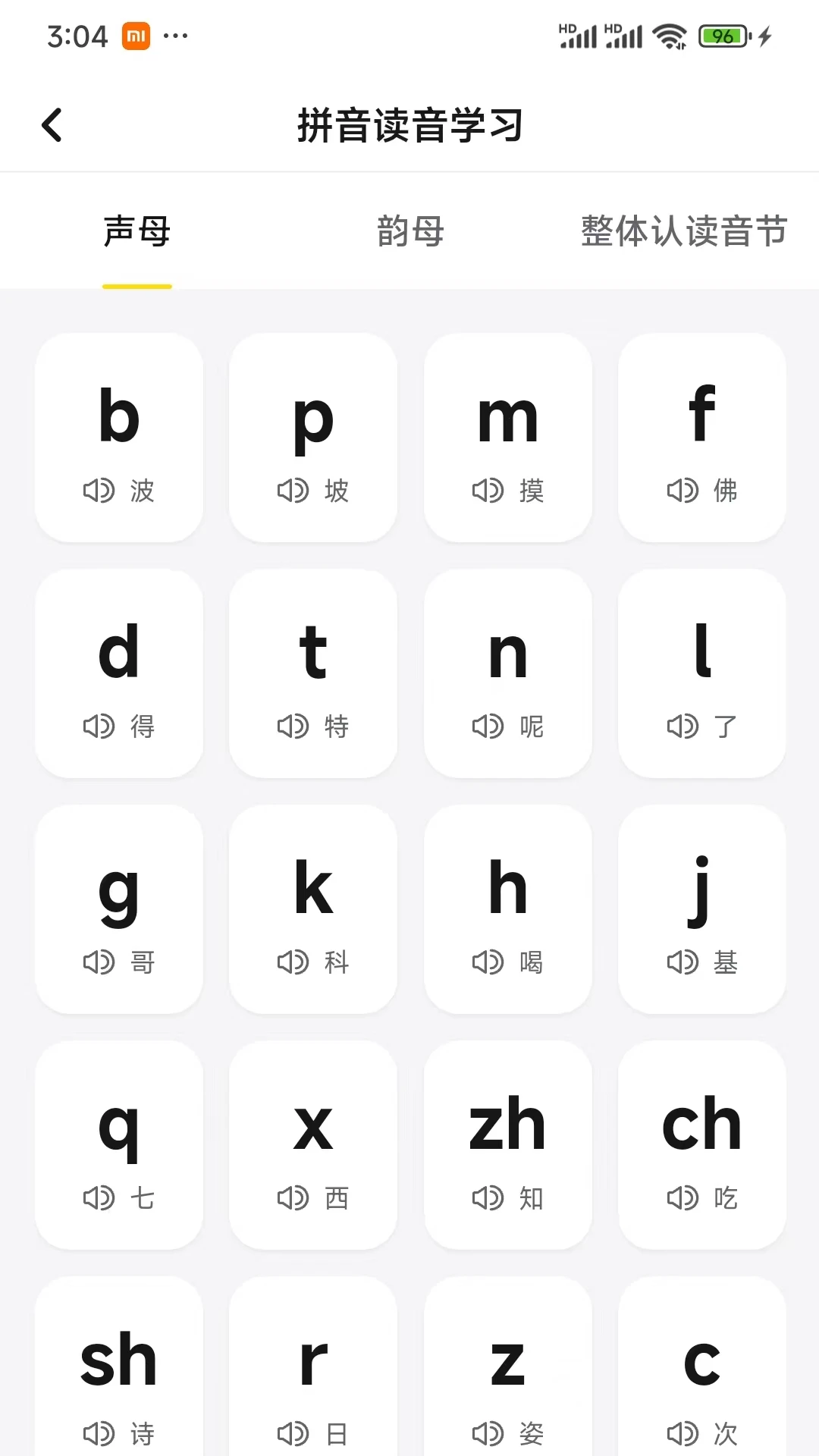Switch to the 韵母 tab
The image size is (819, 1456).
[x=409, y=232]
